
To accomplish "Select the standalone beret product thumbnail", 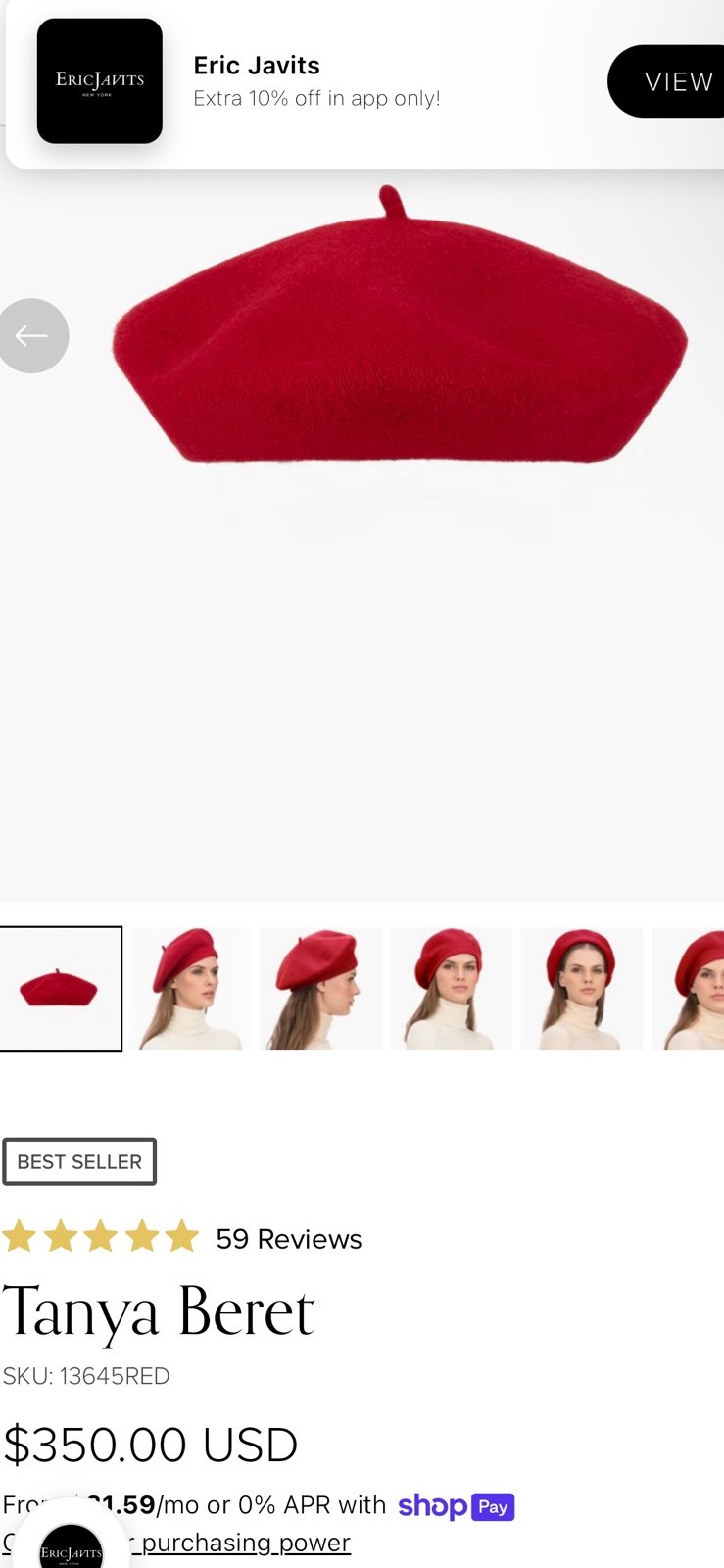I will tap(61, 988).
